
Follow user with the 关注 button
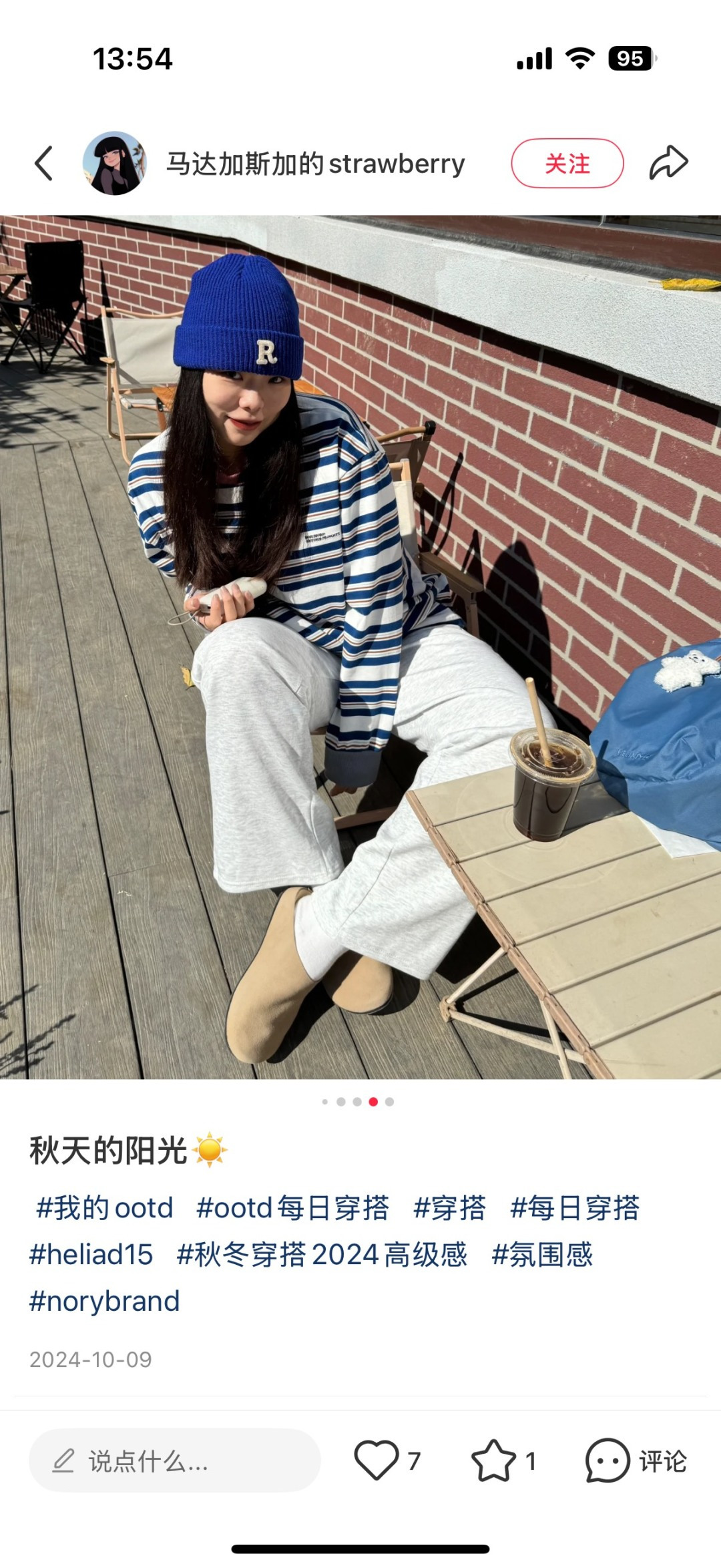click(x=567, y=164)
